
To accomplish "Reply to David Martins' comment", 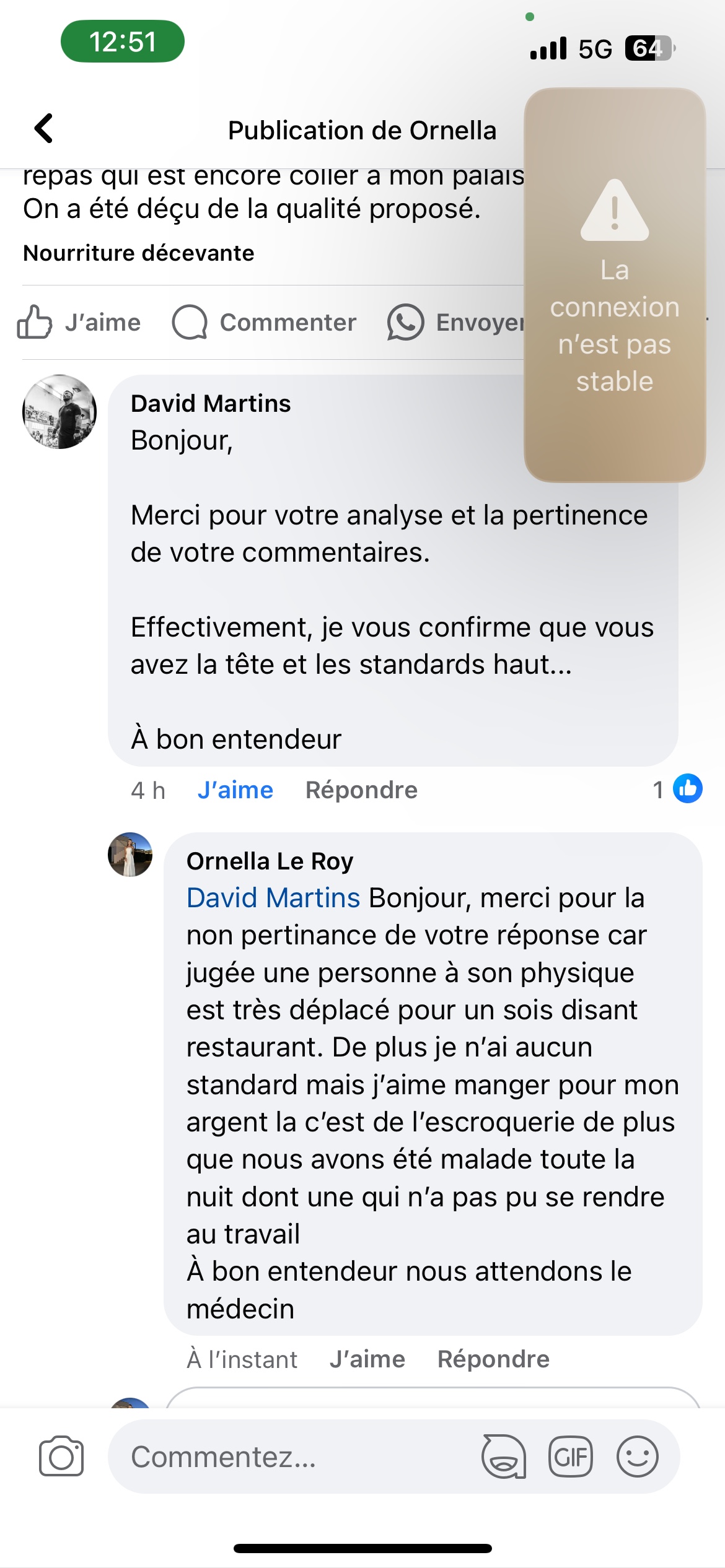I will click(361, 790).
